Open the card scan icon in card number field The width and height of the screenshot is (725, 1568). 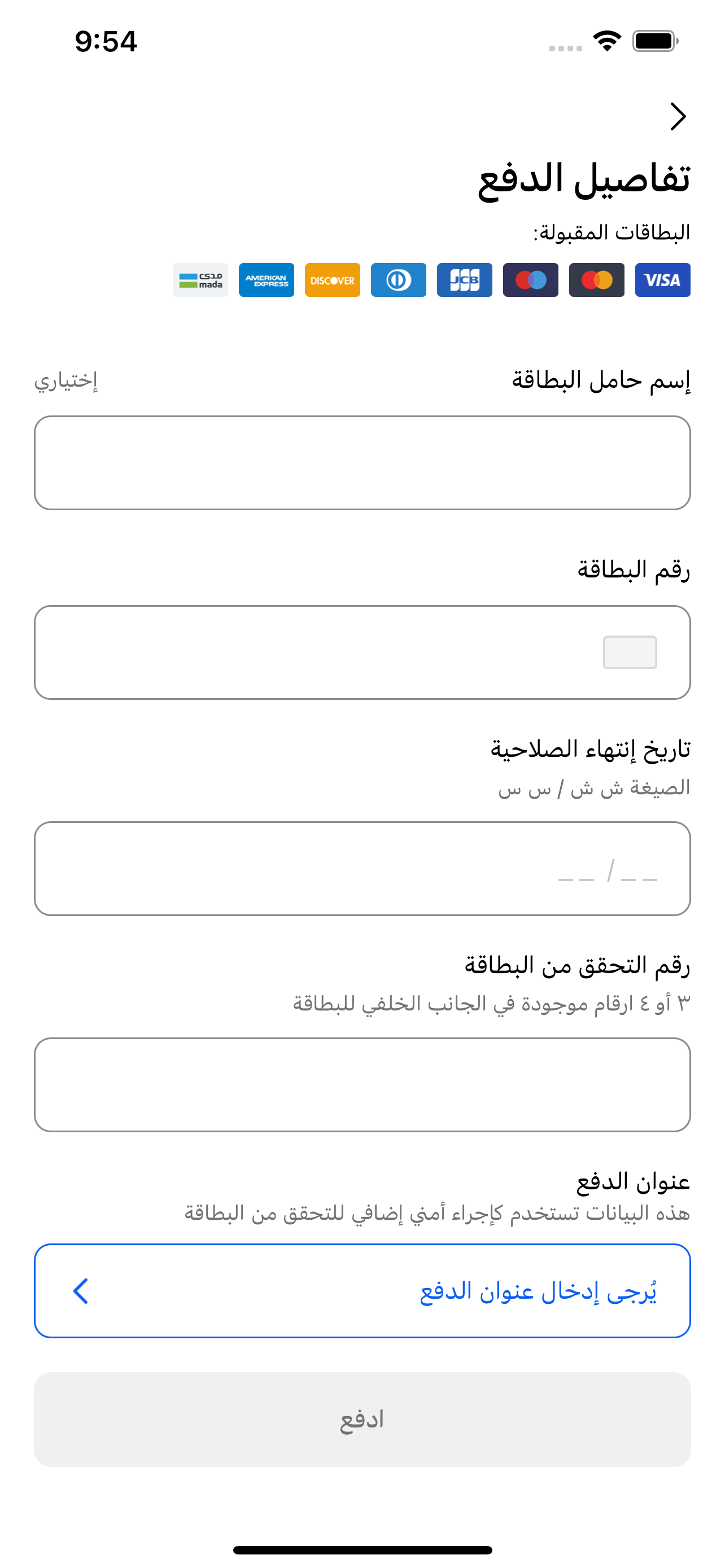coord(630,651)
